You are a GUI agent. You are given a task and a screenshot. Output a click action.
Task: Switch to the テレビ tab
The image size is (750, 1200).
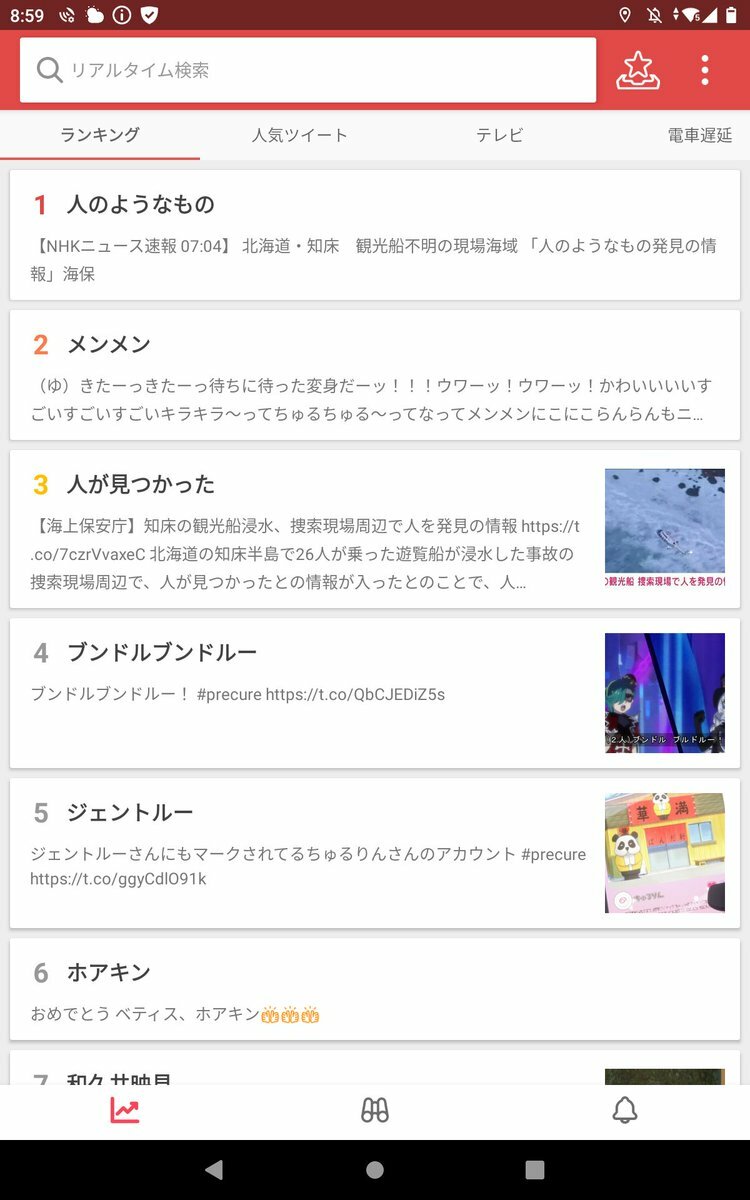tap(500, 135)
